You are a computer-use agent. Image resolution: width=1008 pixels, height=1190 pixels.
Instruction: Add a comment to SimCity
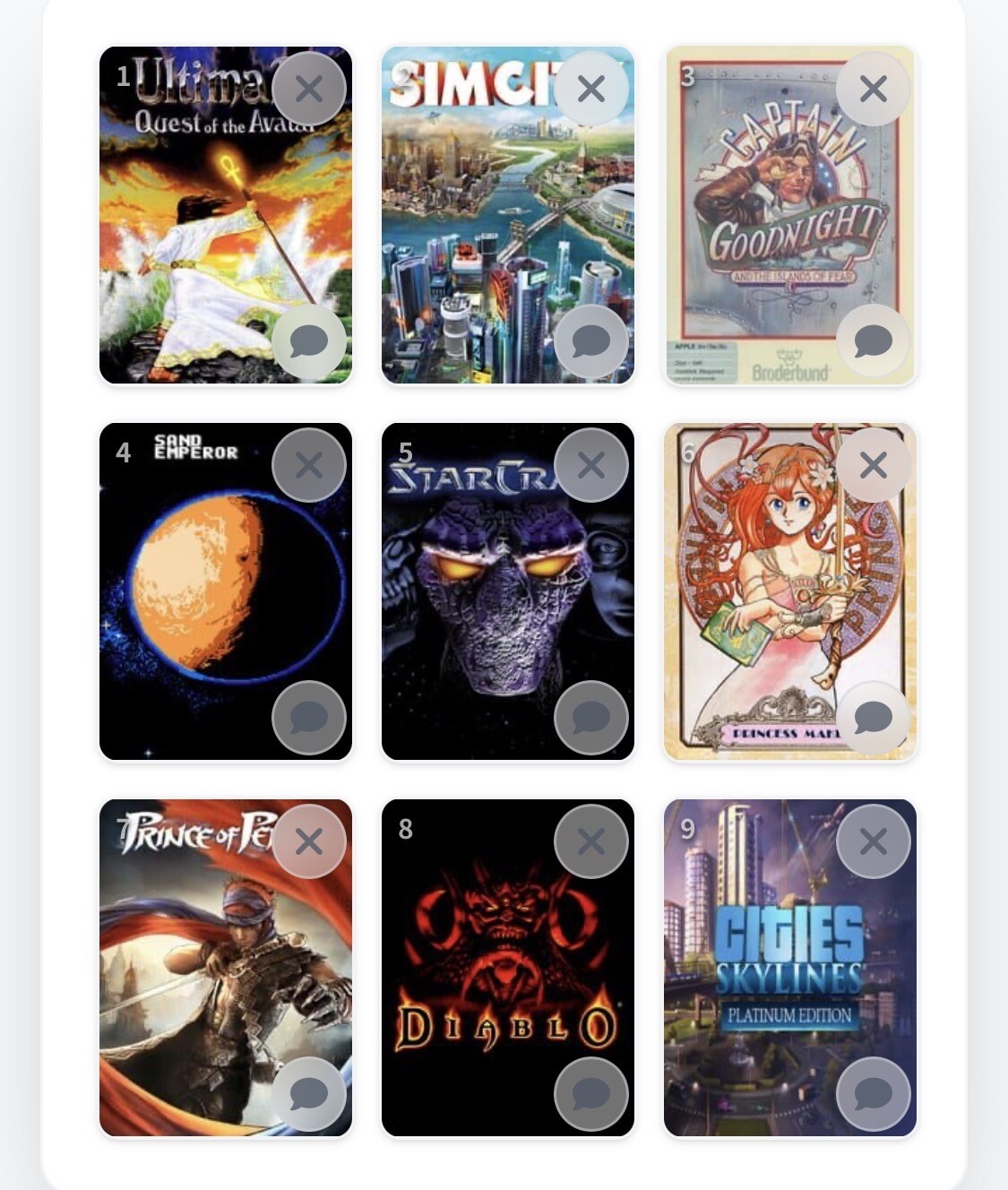[x=590, y=341]
